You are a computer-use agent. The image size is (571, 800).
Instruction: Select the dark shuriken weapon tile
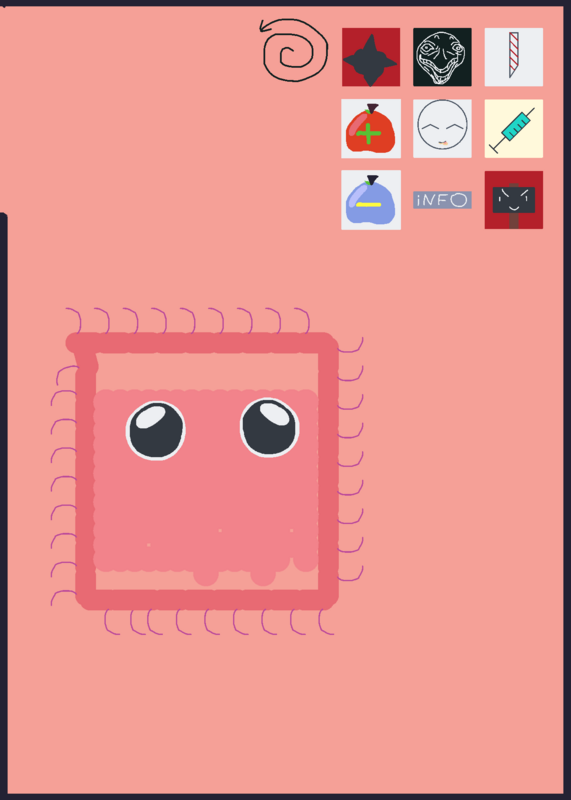click(x=371, y=57)
